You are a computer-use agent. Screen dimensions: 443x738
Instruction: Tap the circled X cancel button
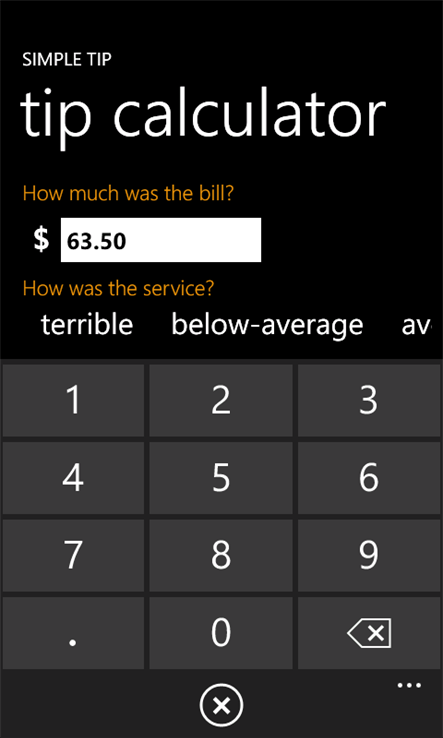pos(221,706)
